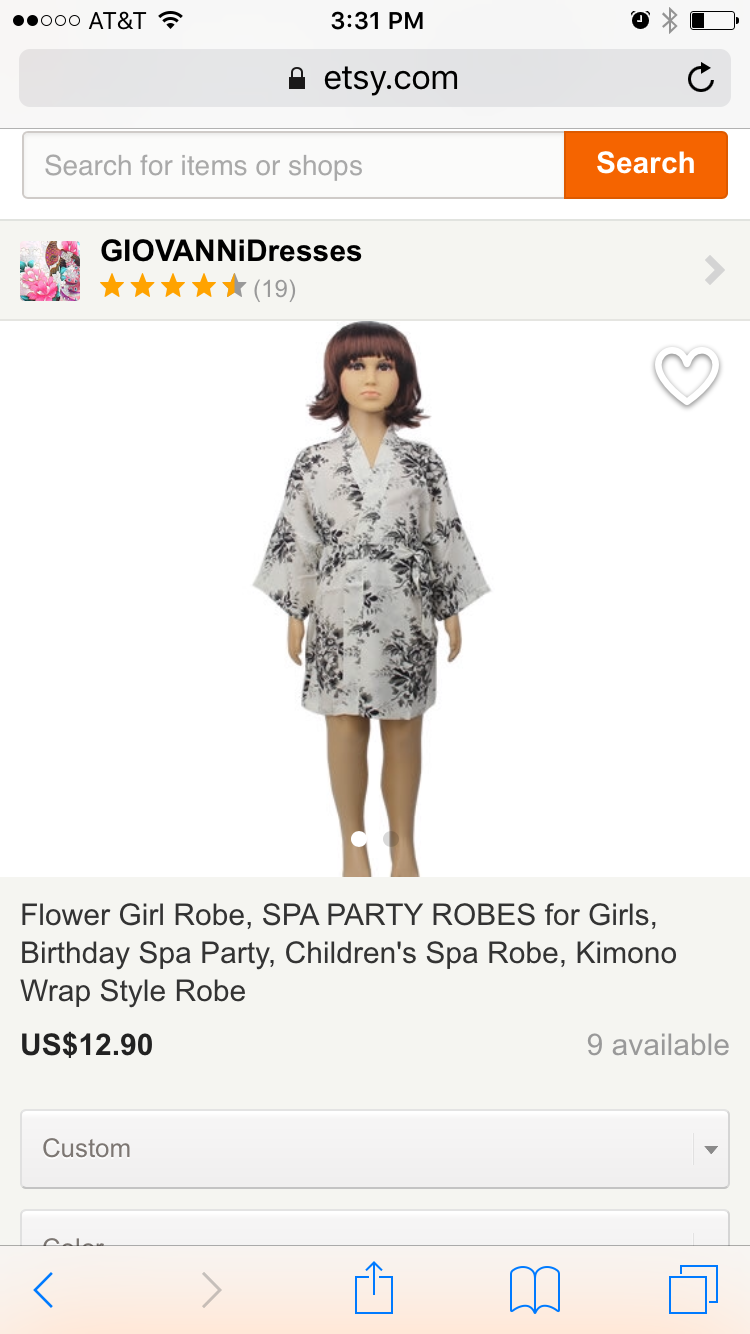Open Safari bookmarks
This screenshot has height=1334, width=750.
pyautogui.click(x=534, y=1290)
